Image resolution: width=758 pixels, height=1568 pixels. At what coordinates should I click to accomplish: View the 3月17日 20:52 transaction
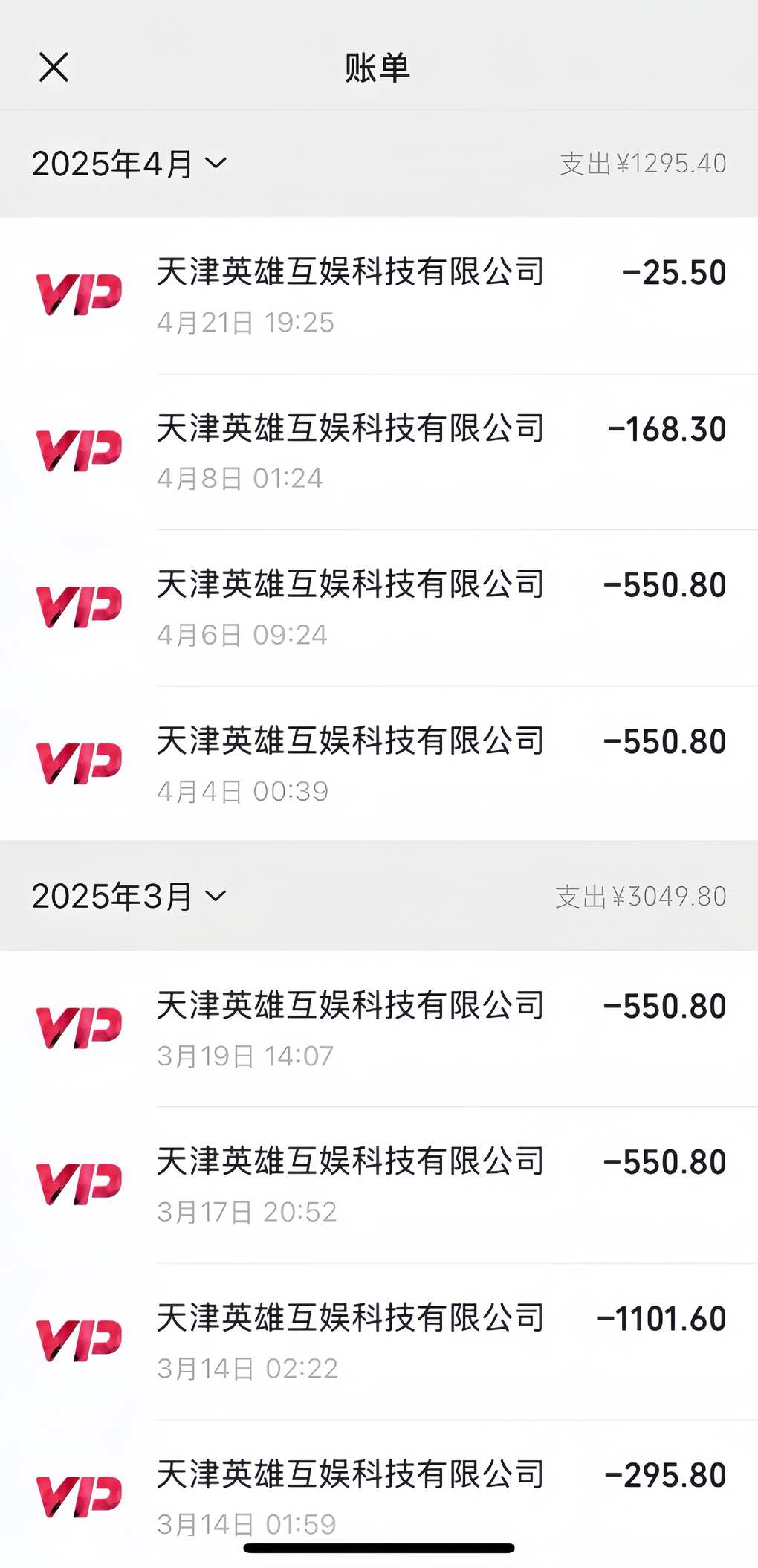379,1184
